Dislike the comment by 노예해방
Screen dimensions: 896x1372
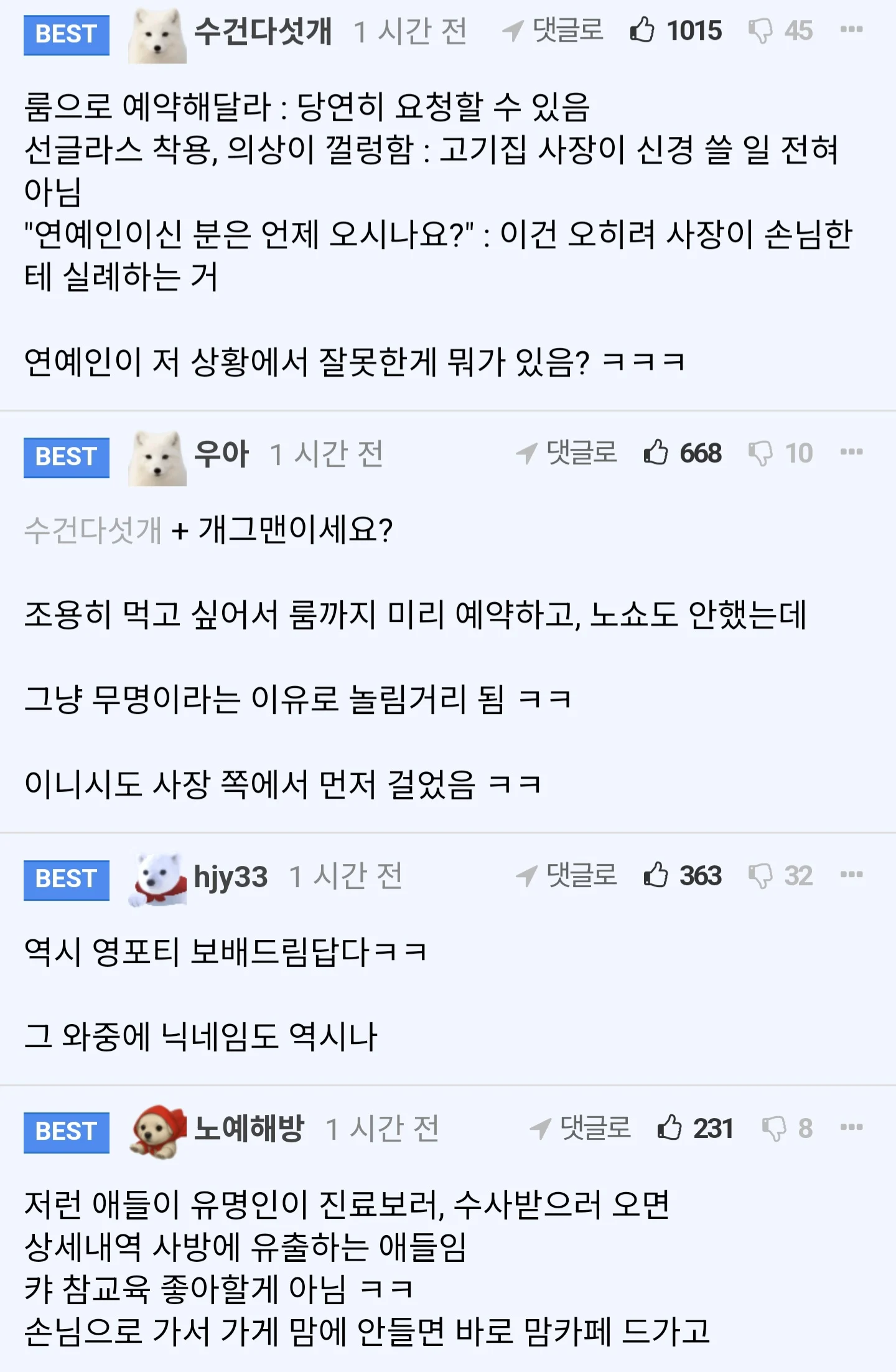(x=773, y=1129)
